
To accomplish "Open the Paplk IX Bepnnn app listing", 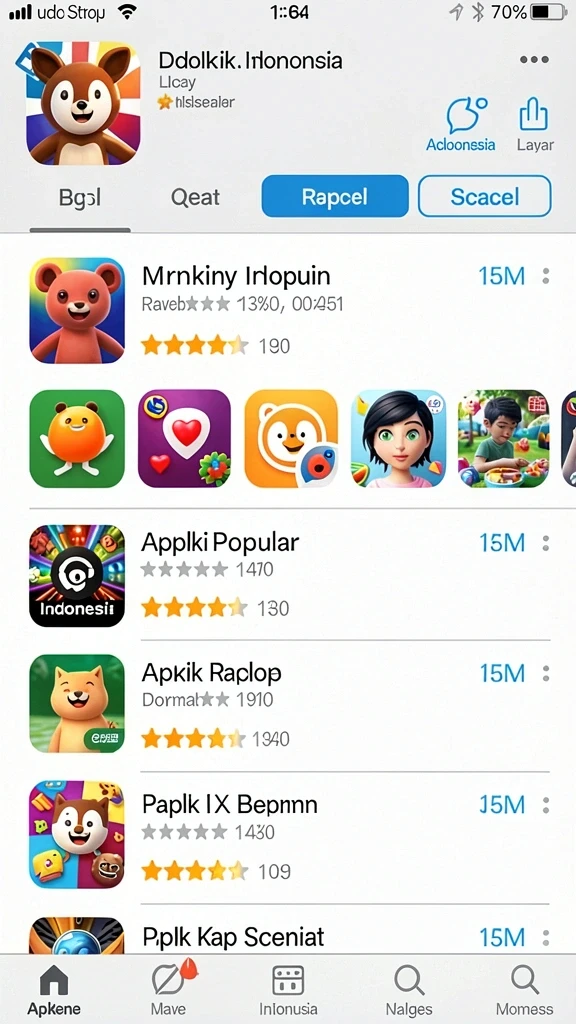I will coord(287,835).
